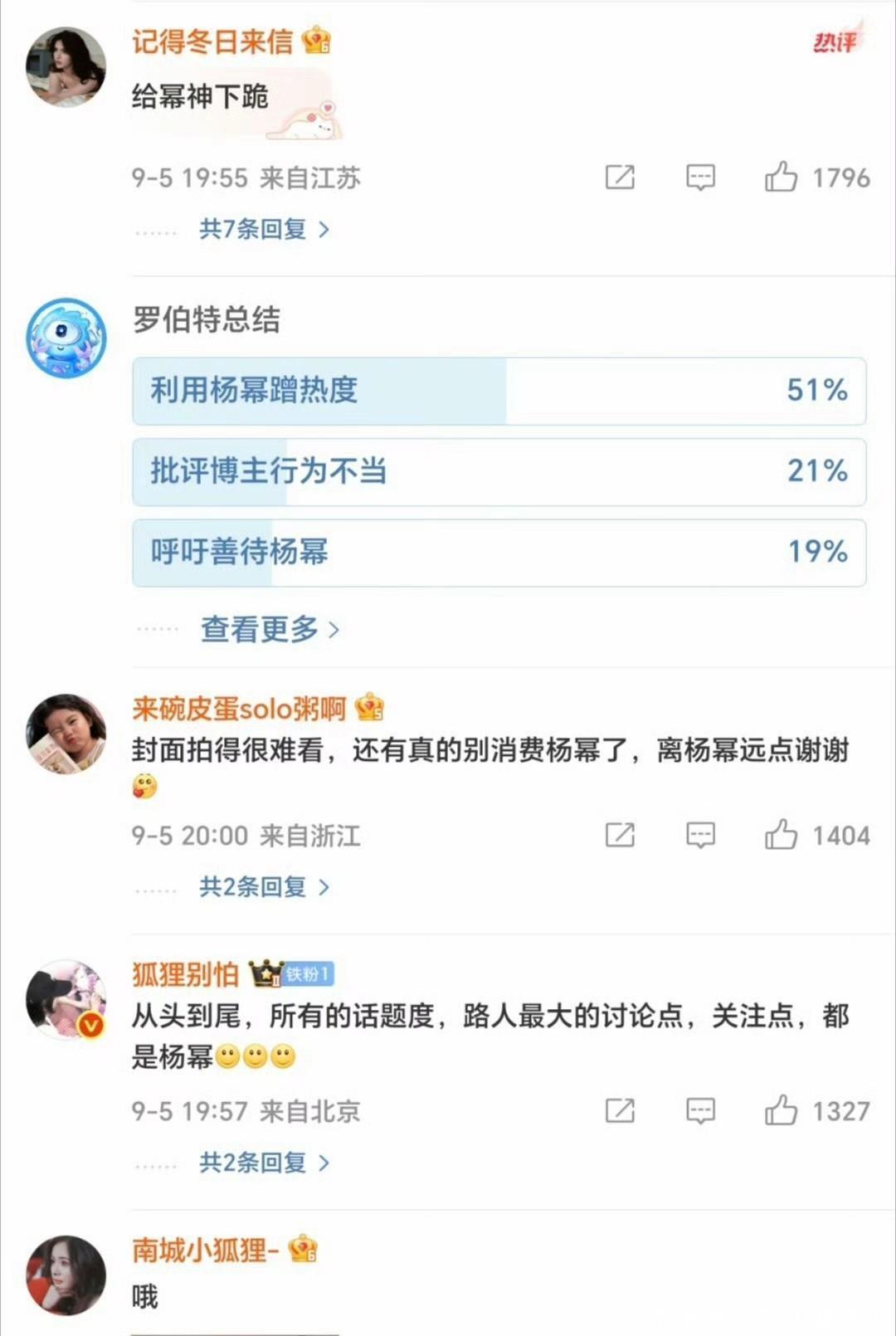This screenshot has width=896, height=1336.
Task: Open 共2条回复 under 狐狸别怕
Action: click(x=264, y=1163)
